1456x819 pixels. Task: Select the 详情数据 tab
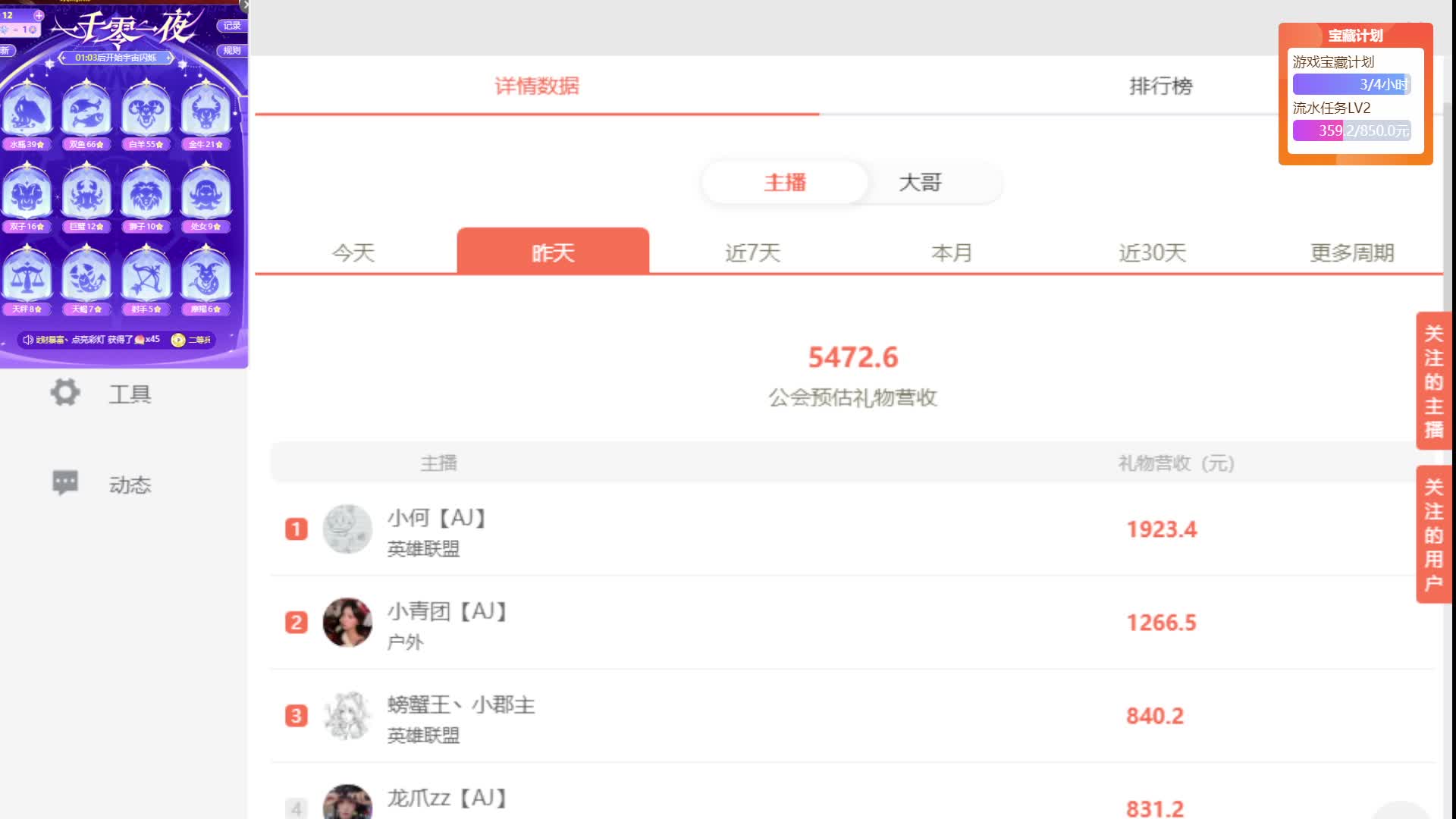[536, 86]
